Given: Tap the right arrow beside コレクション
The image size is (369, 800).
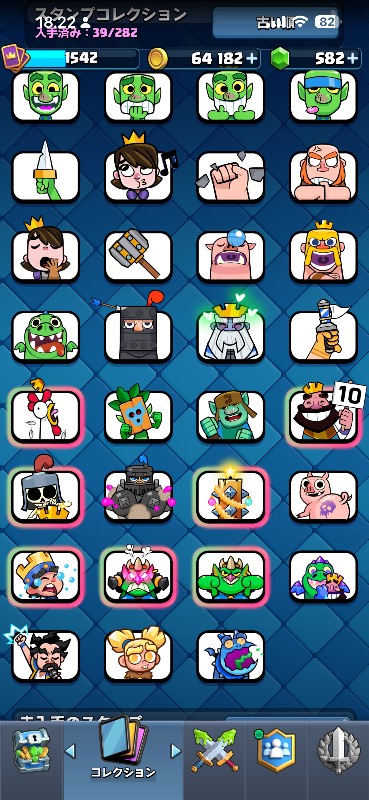Looking at the screenshot, I should (x=176, y=751).
